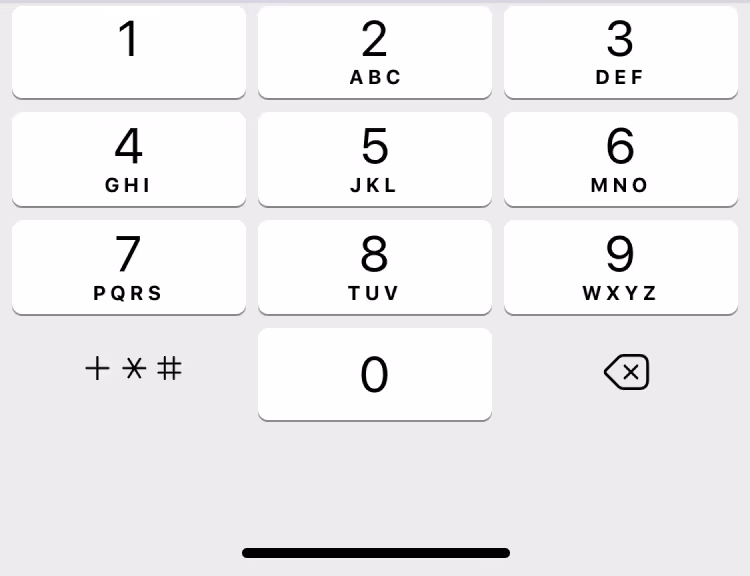
Task: Enter digit 2 (ABC)
Action: coord(375,52)
